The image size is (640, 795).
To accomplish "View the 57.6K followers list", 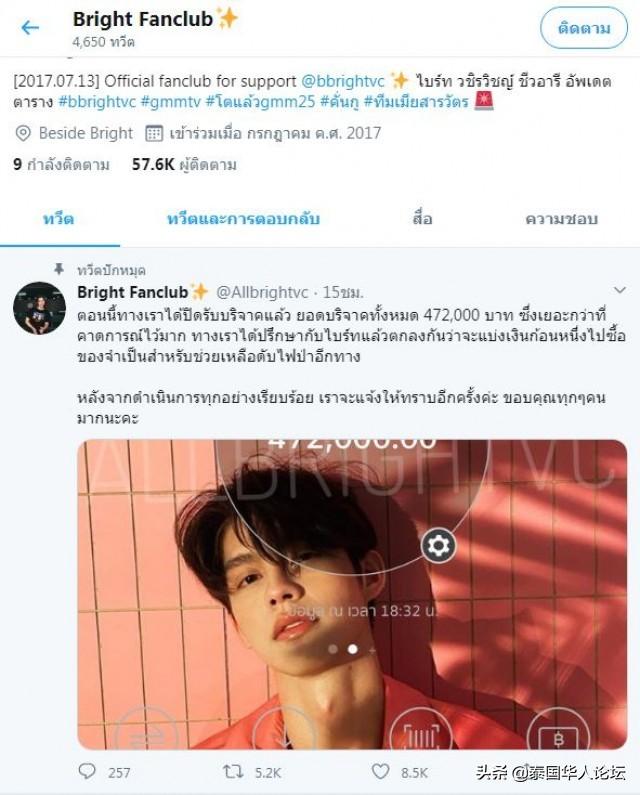I will click(x=184, y=166).
